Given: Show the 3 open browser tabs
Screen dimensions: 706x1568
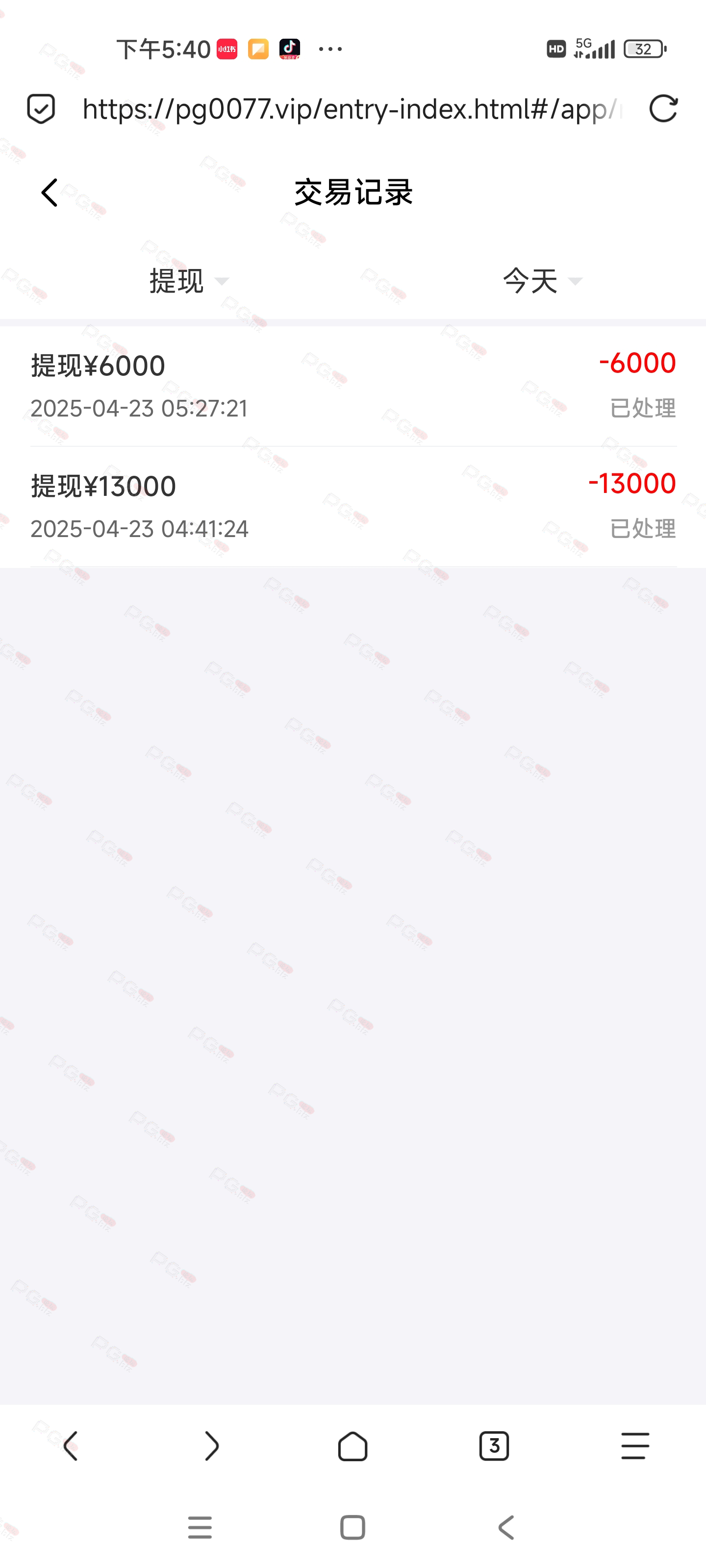Looking at the screenshot, I should 494,1445.
